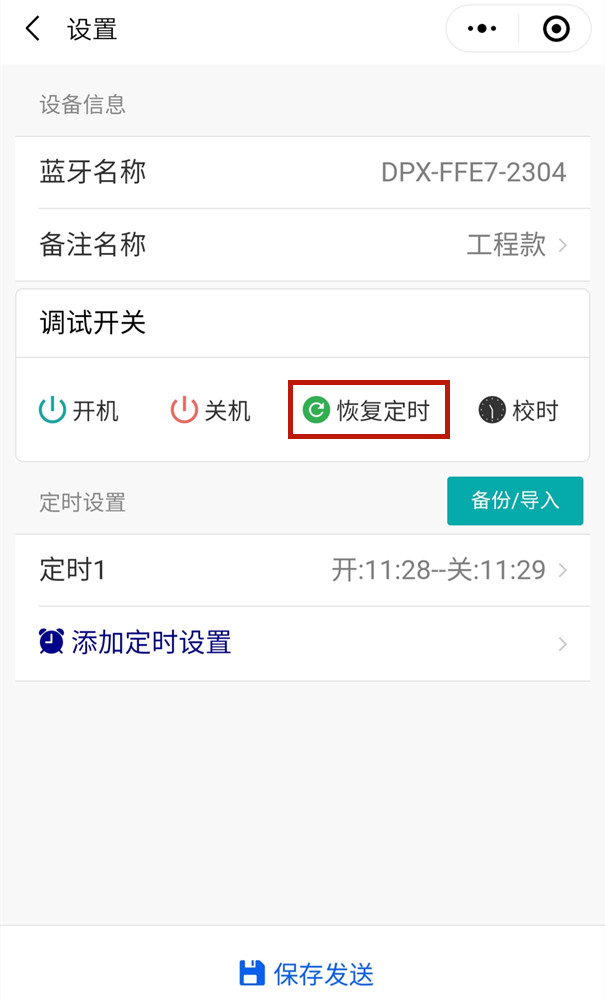Image resolution: width=605 pixels, height=1000 pixels.
Task: Tap the 关机 power-off button
Action: point(211,410)
